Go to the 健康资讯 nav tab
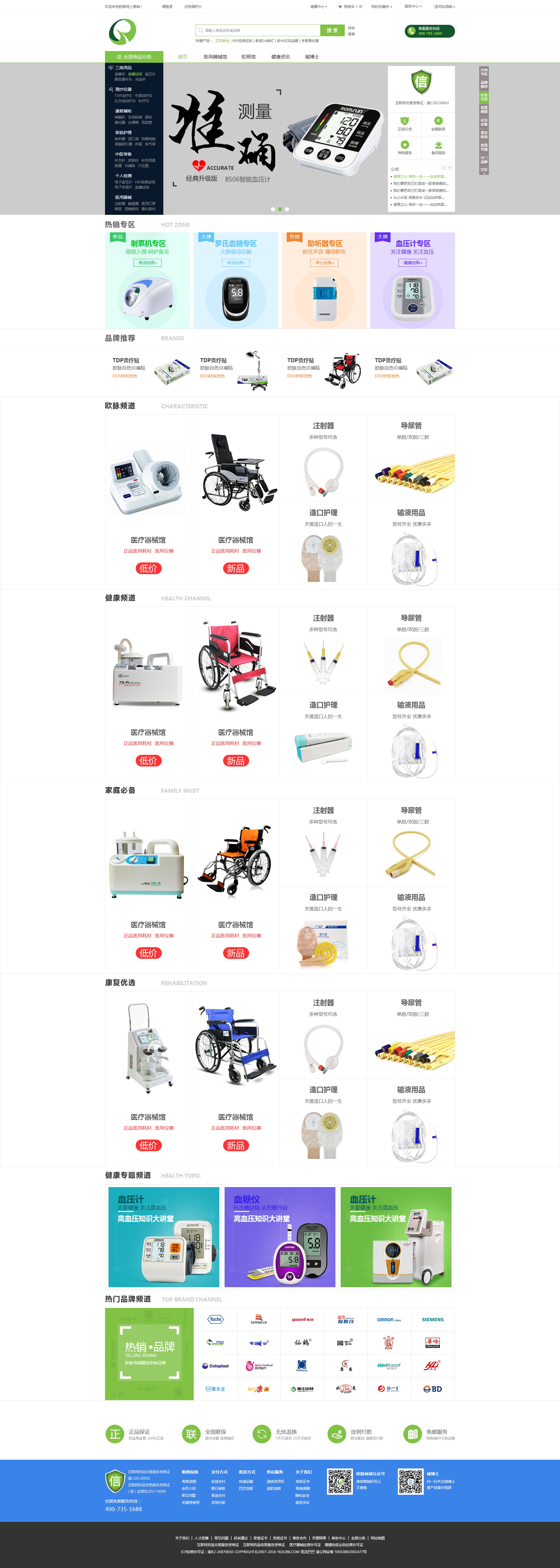The image size is (560, 1568). coord(280,57)
